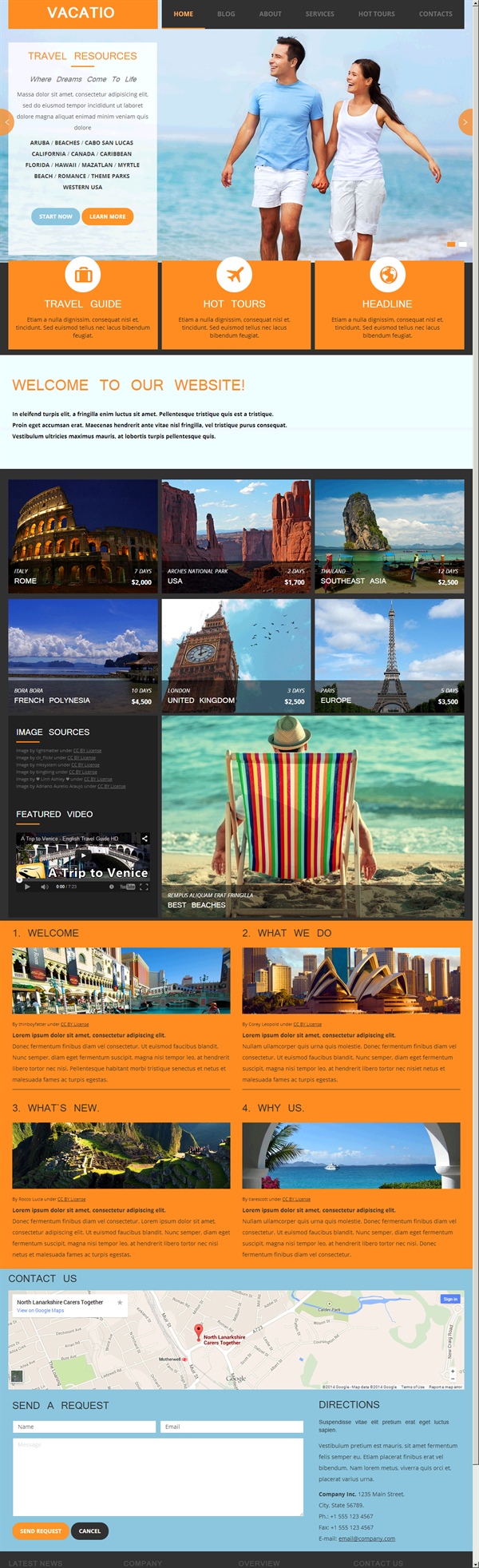
Task: Open the Rome tour tile
Action: click(83, 536)
